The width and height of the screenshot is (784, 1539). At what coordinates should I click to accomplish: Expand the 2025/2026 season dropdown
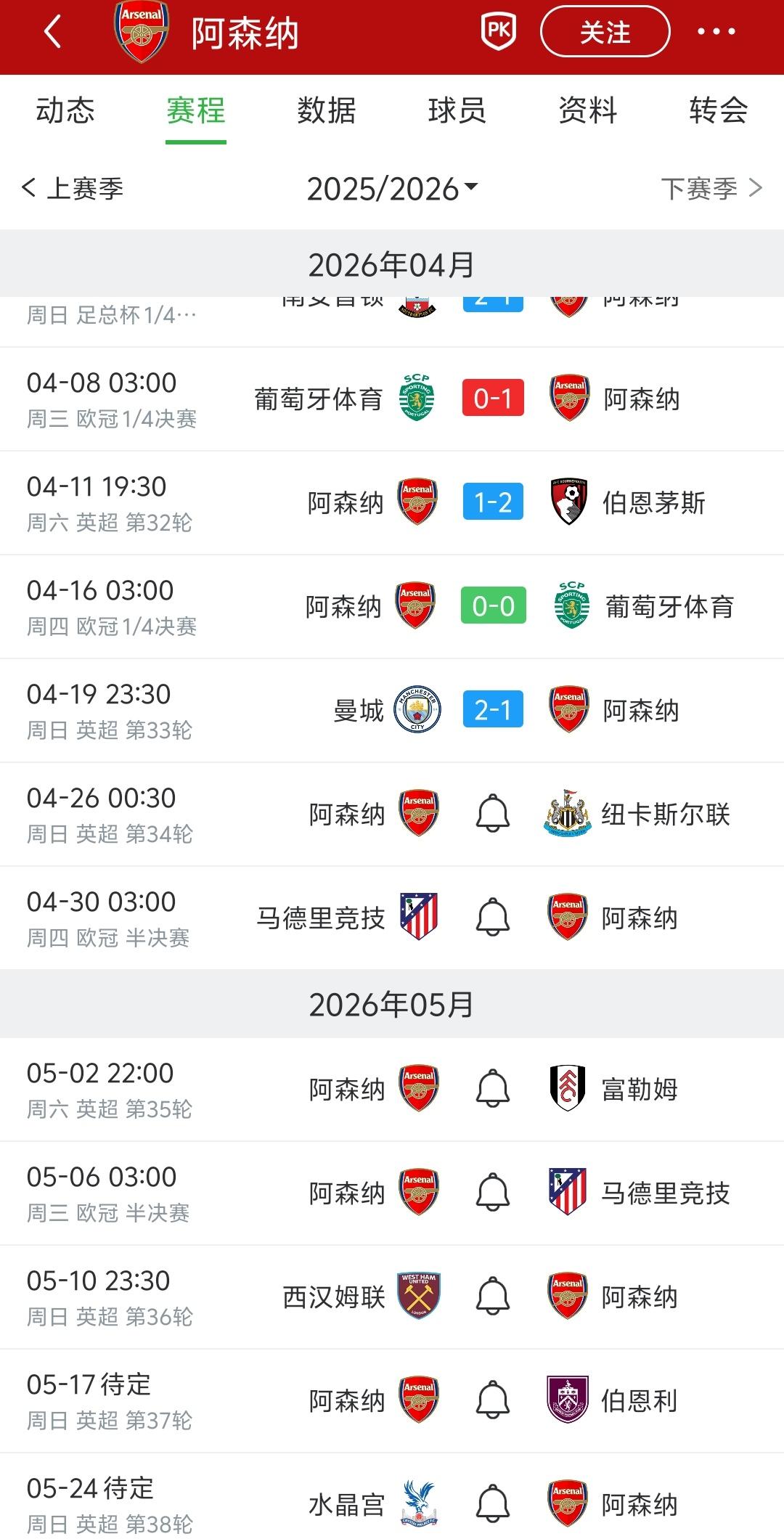(392, 189)
